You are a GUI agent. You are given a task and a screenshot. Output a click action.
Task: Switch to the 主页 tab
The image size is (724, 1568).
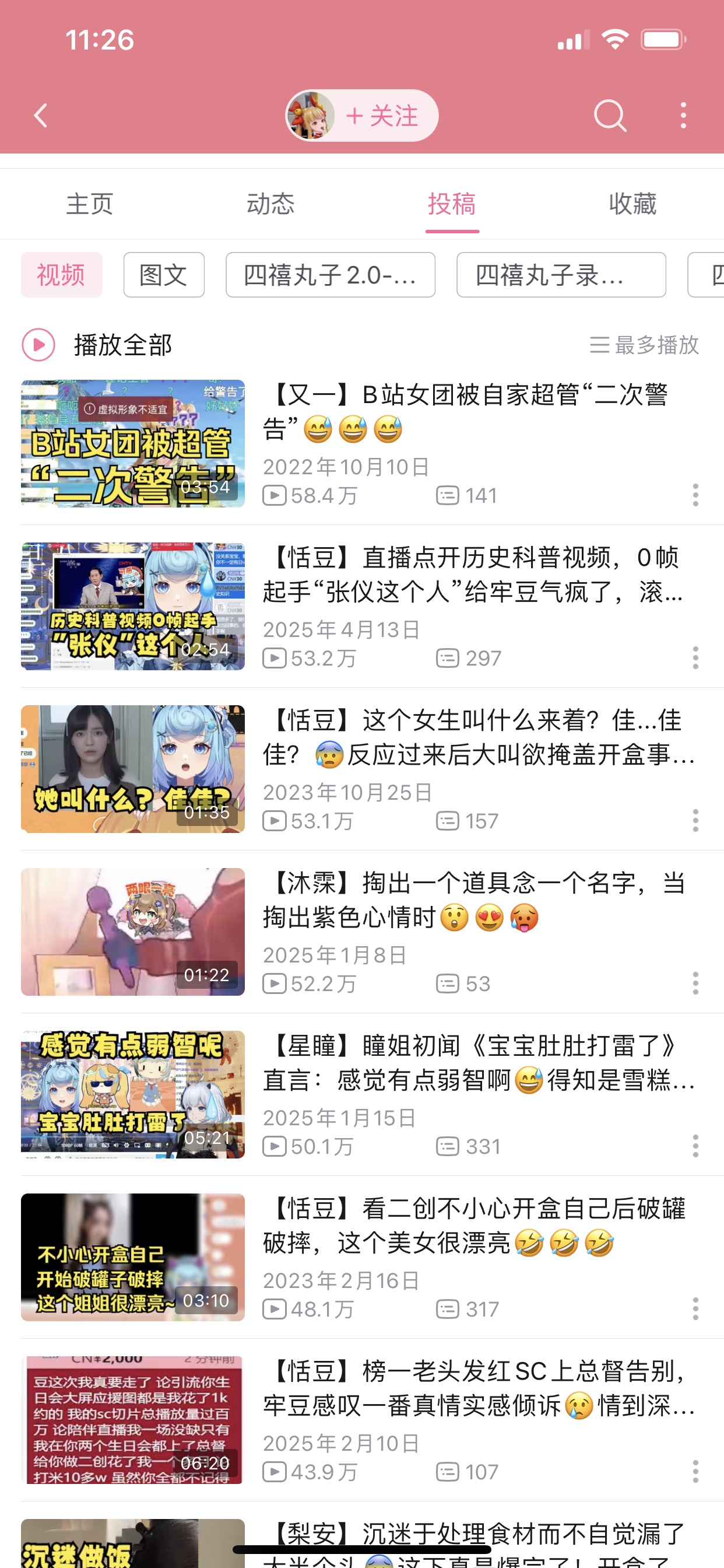tap(90, 204)
